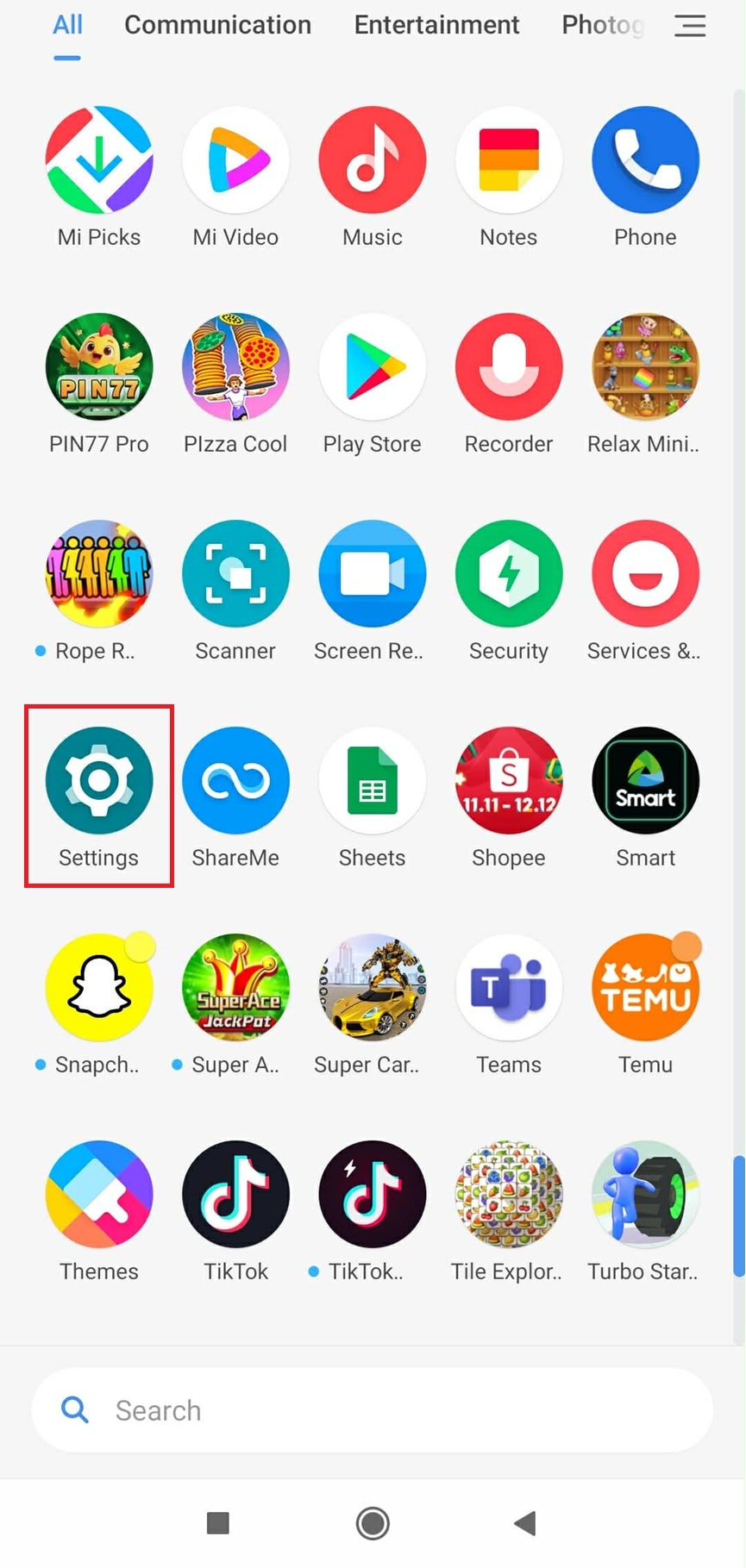Viewport: 746px width, 1568px height.
Task: Tap the Search field
Action: pyautogui.click(x=372, y=1410)
